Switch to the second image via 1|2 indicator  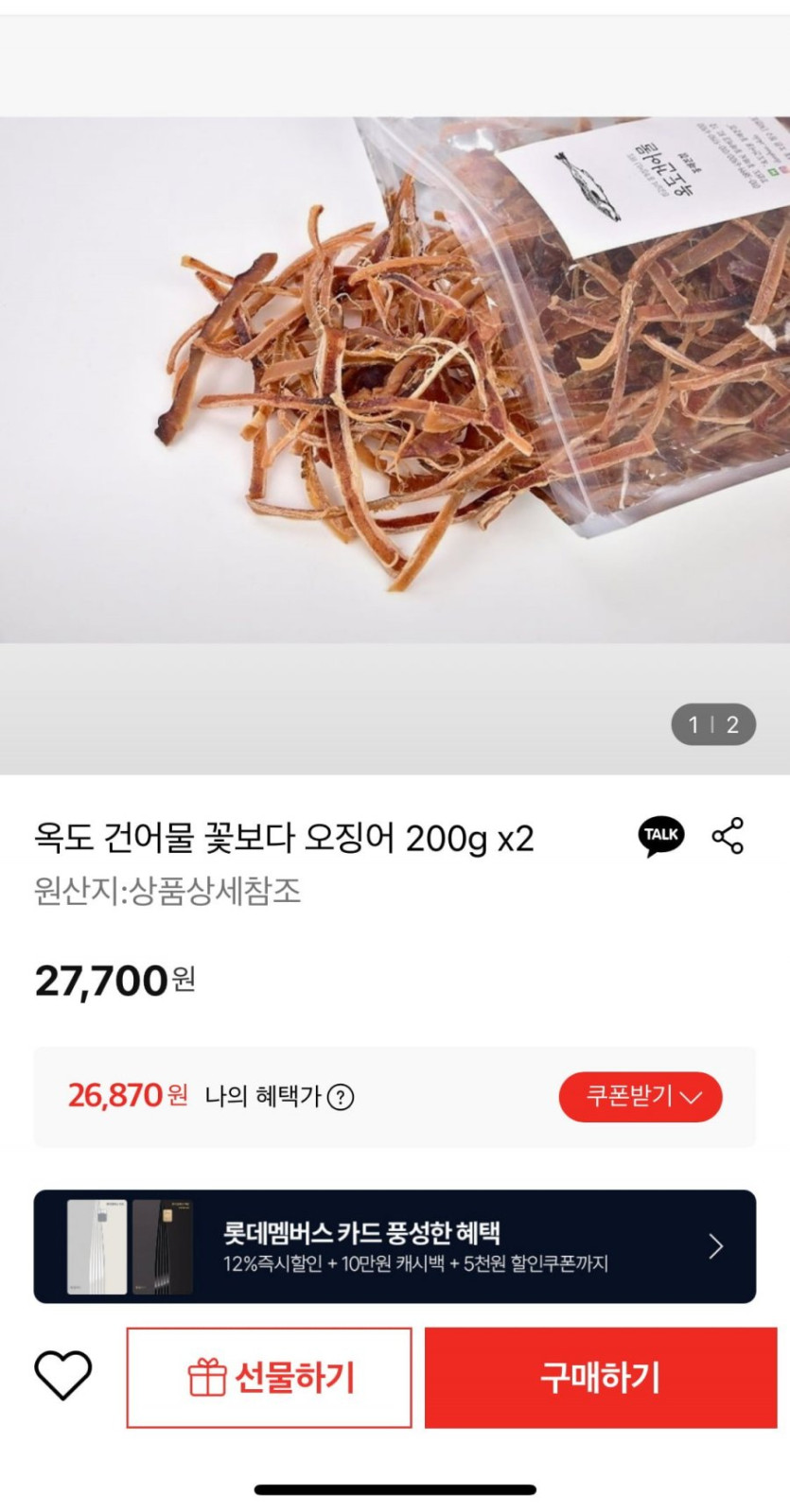(x=713, y=724)
